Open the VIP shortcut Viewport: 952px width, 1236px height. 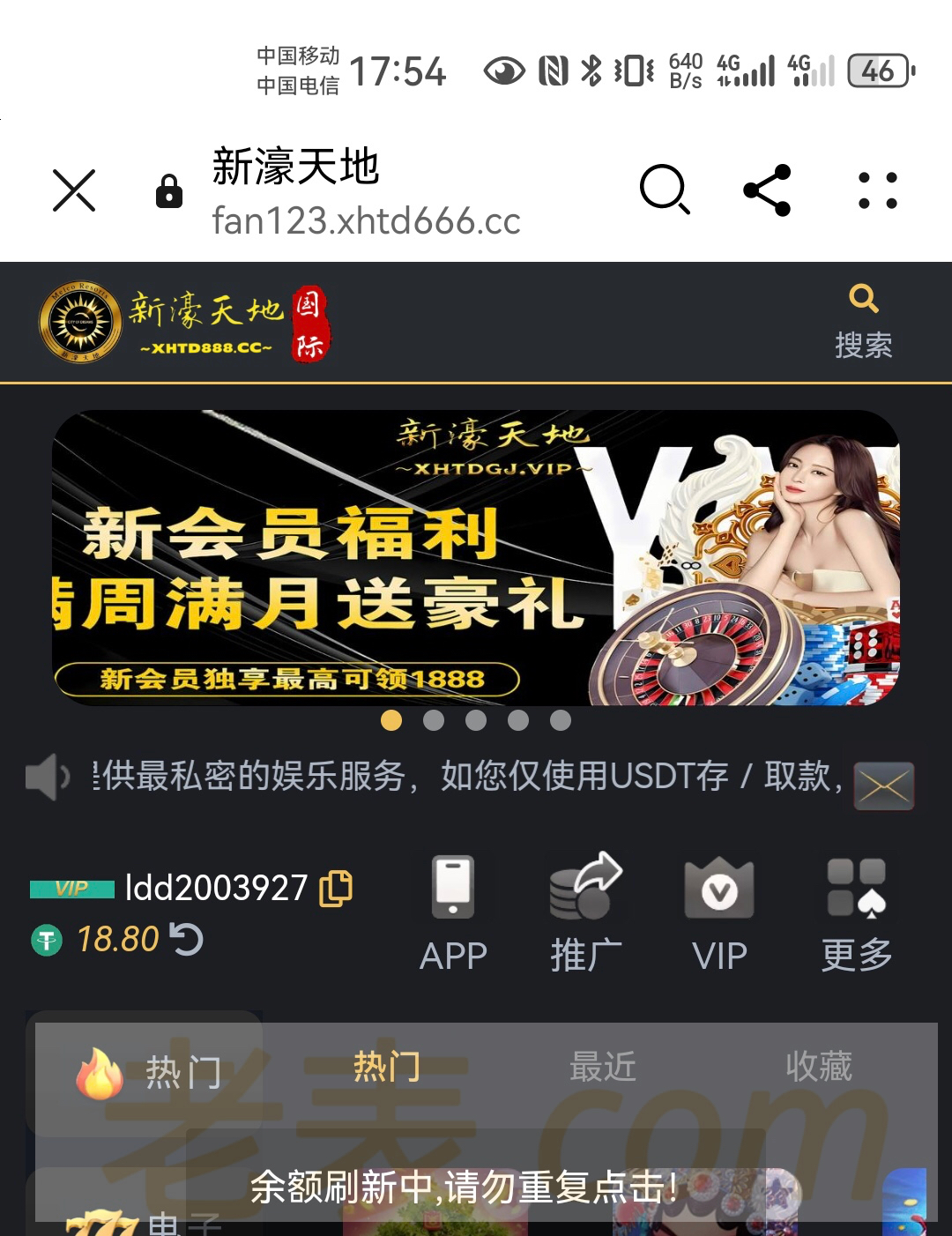tap(719, 913)
